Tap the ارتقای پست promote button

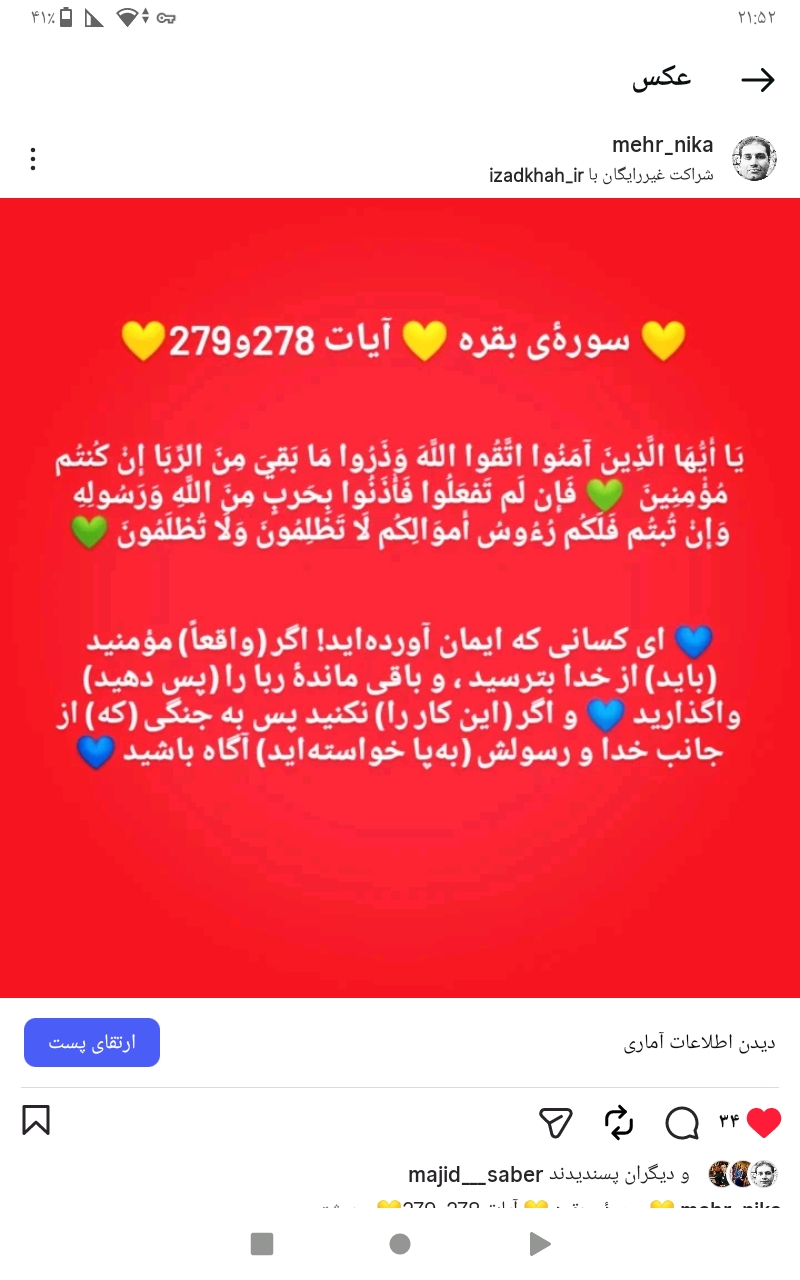91,1042
